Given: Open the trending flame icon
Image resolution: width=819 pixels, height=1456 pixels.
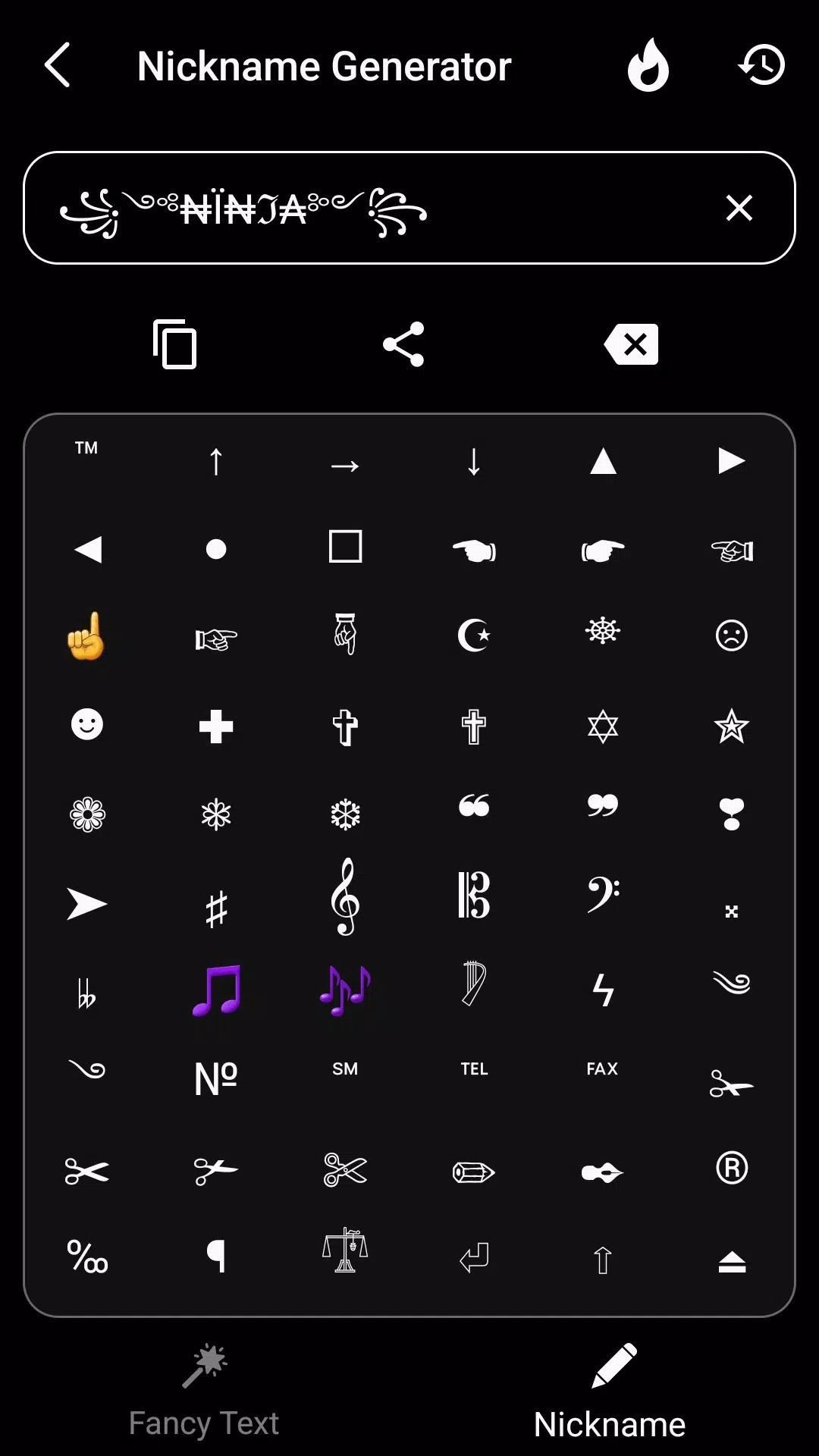Looking at the screenshot, I should (x=649, y=66).
